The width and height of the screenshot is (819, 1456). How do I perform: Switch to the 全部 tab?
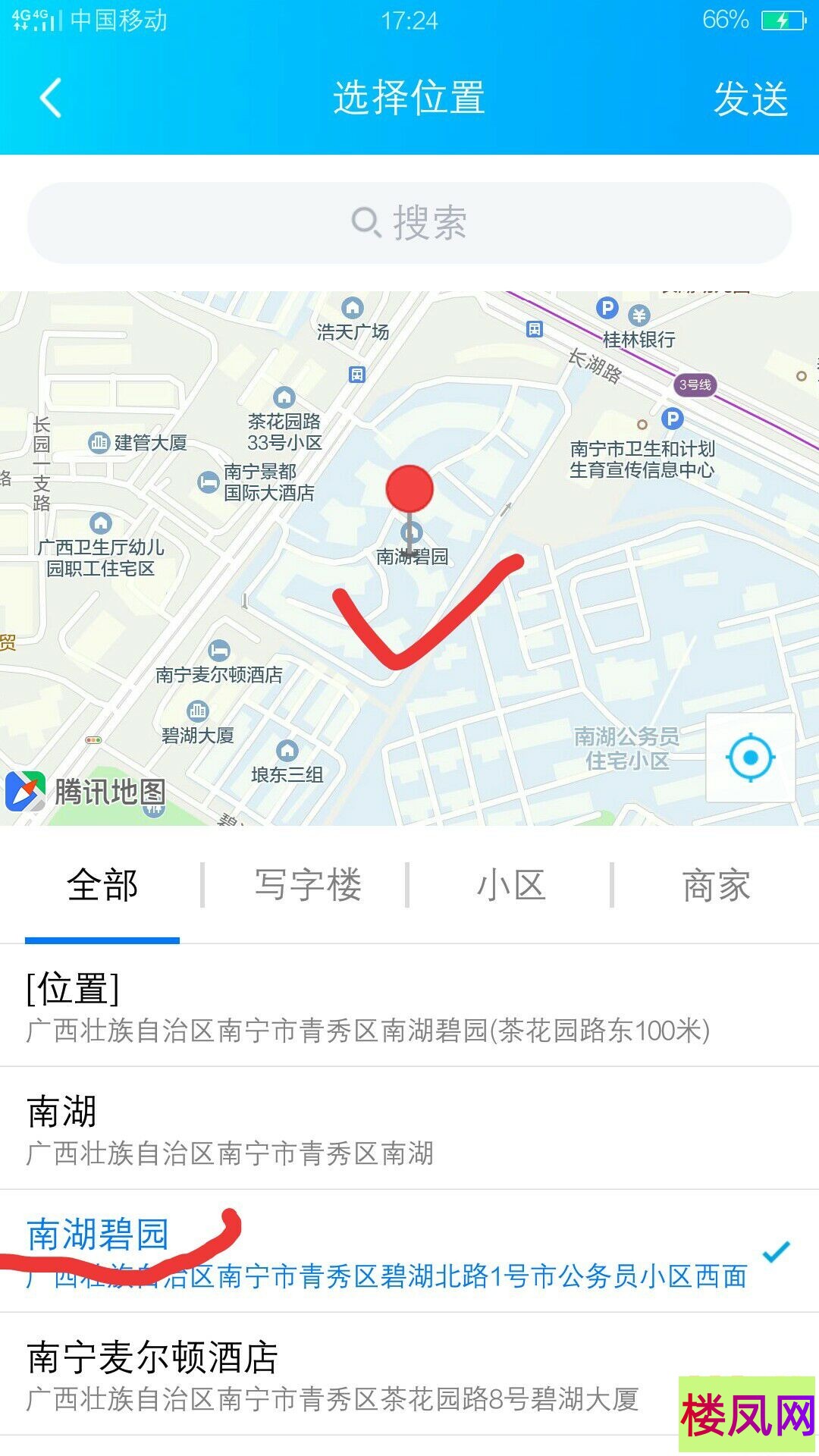pyautogui.click(x=102, y=886)
